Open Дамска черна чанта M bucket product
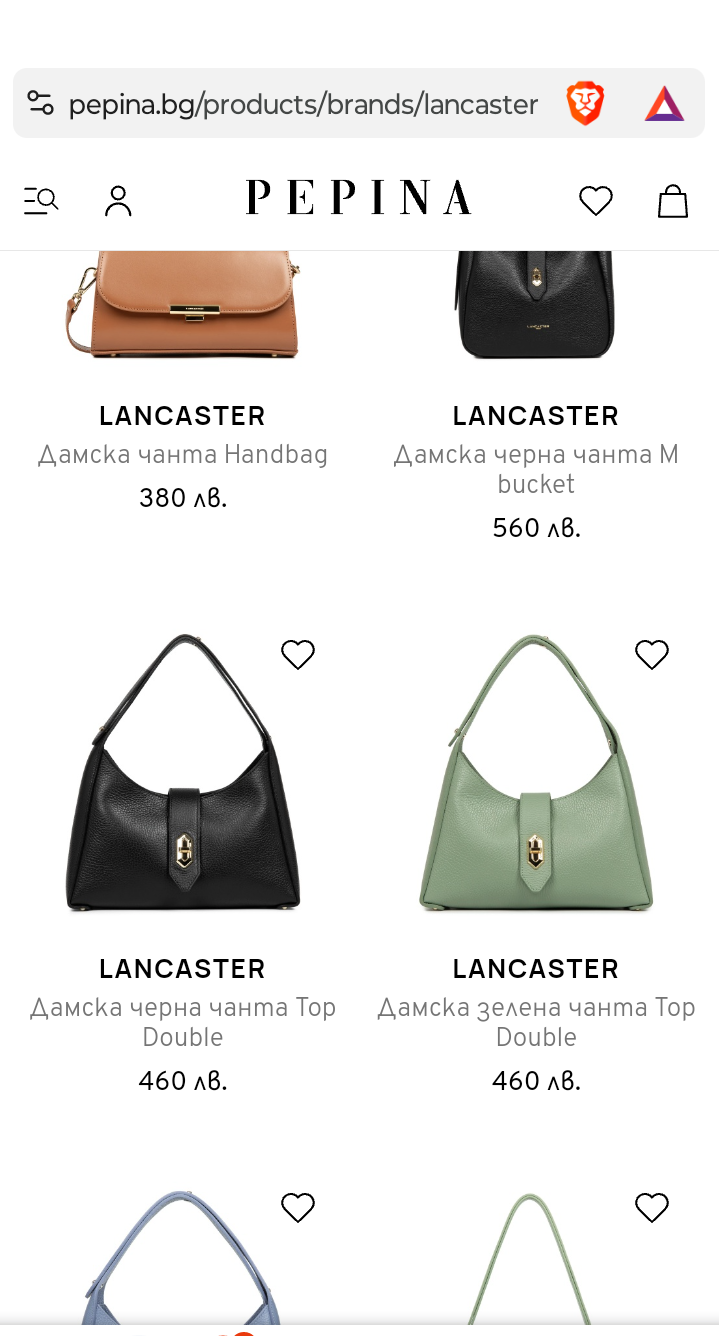The height and width of the screenshot is (1336, 719). point(536,469)
